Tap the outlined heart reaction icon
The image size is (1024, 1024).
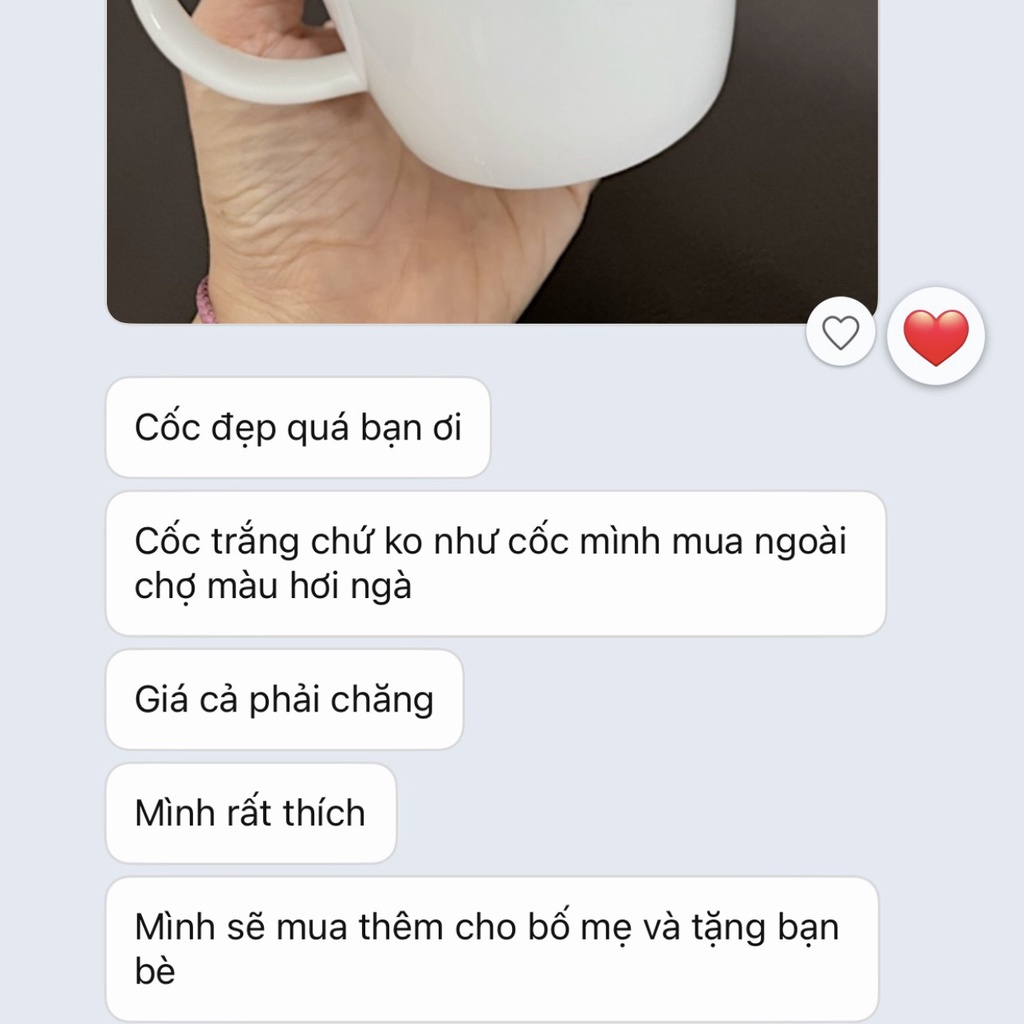[x=840, y=332]
